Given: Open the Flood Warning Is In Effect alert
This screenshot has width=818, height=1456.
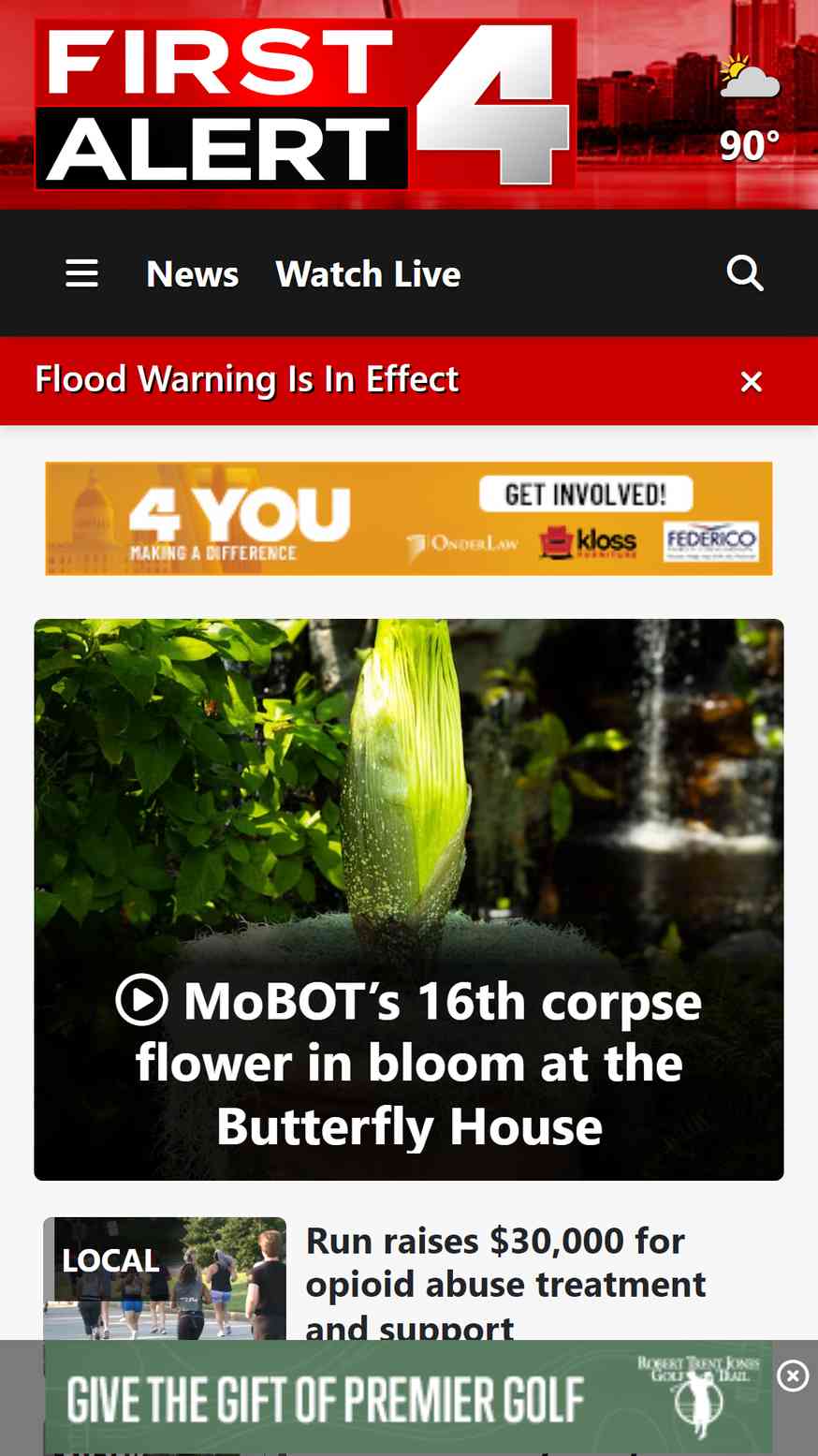Looking at the screenshot, I should [247, 379].
